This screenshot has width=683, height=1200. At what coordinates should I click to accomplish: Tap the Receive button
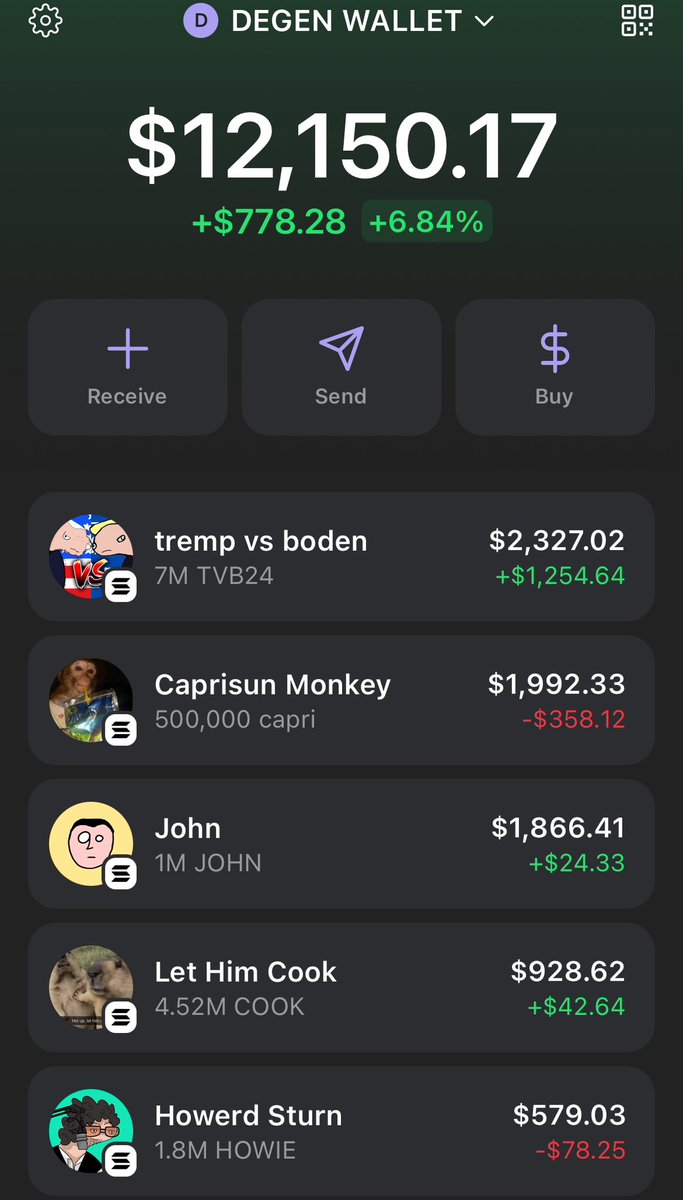point(127,367)
